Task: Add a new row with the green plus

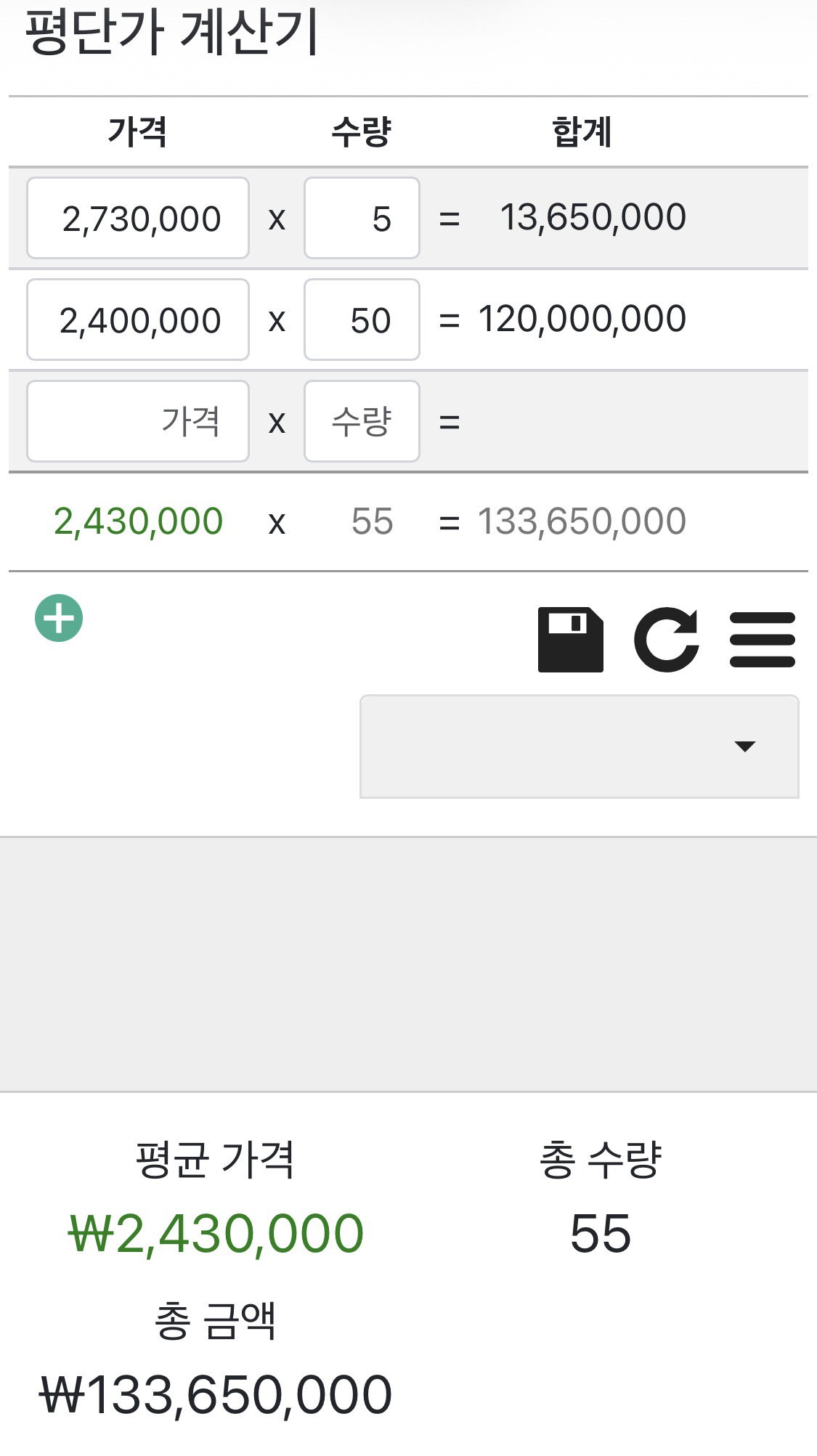Action: tap(59, 618)
